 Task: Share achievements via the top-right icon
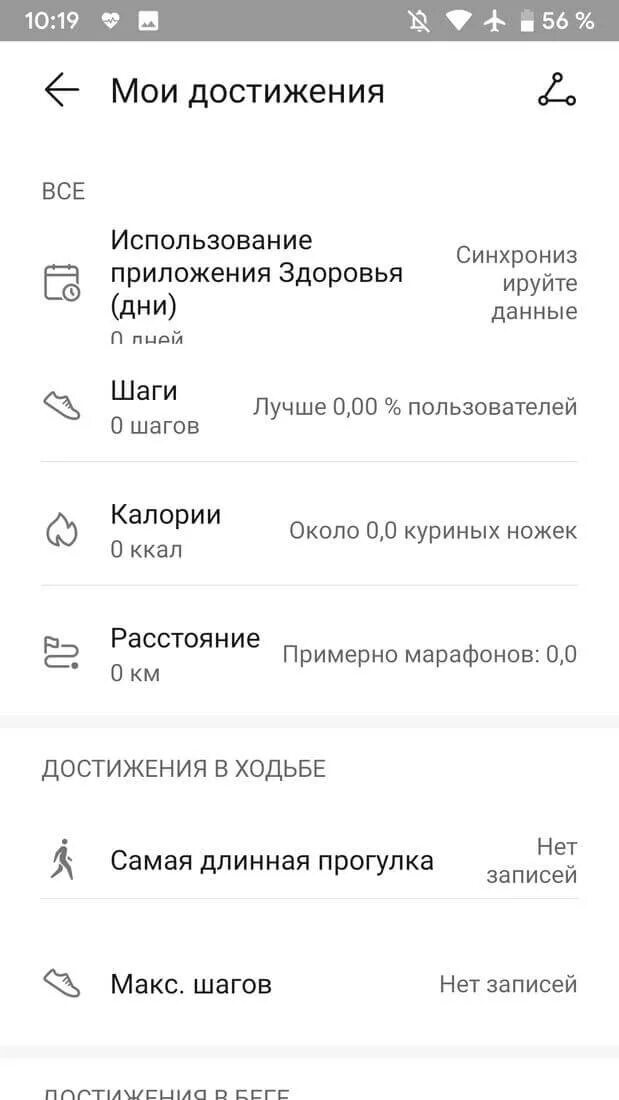(556, 91)
